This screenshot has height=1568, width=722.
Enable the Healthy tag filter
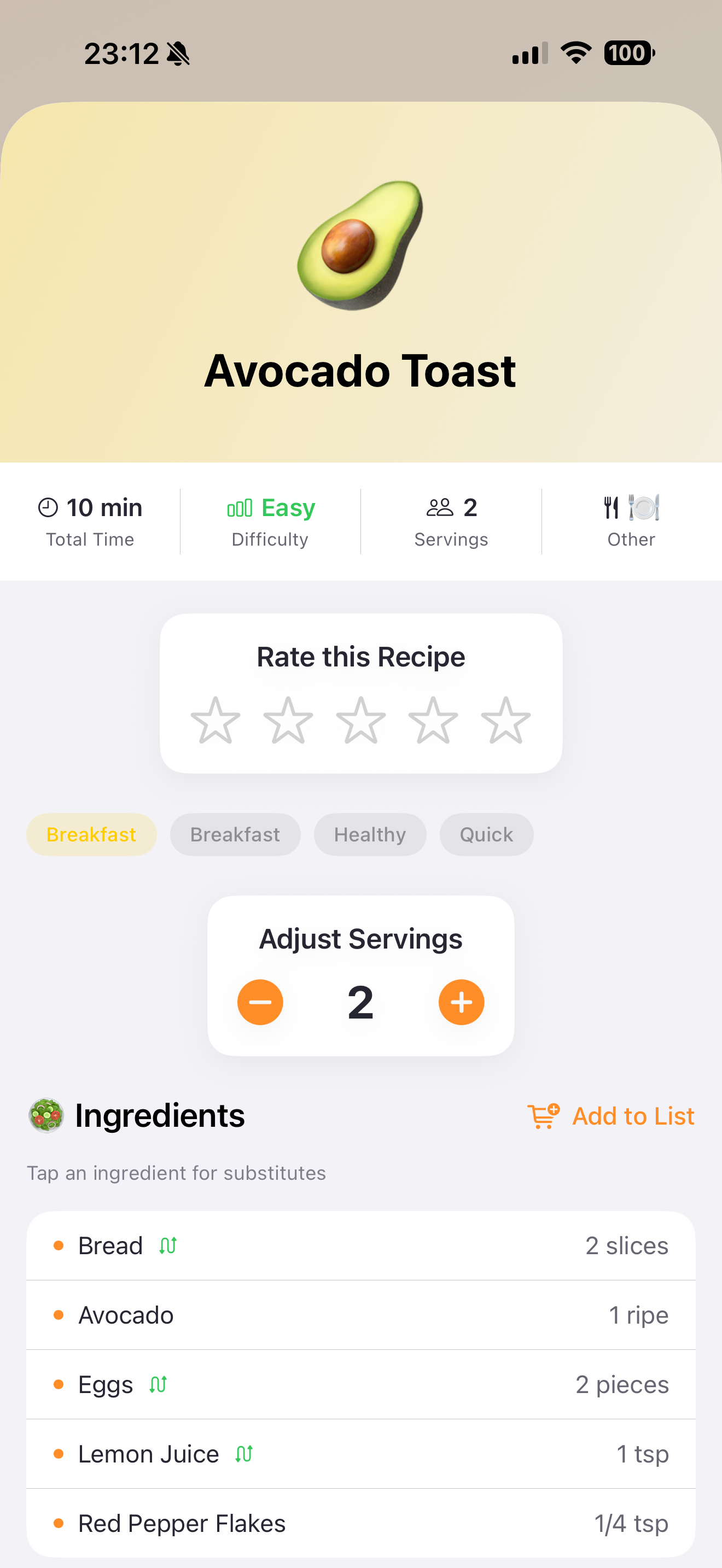(x=370, y=834)
